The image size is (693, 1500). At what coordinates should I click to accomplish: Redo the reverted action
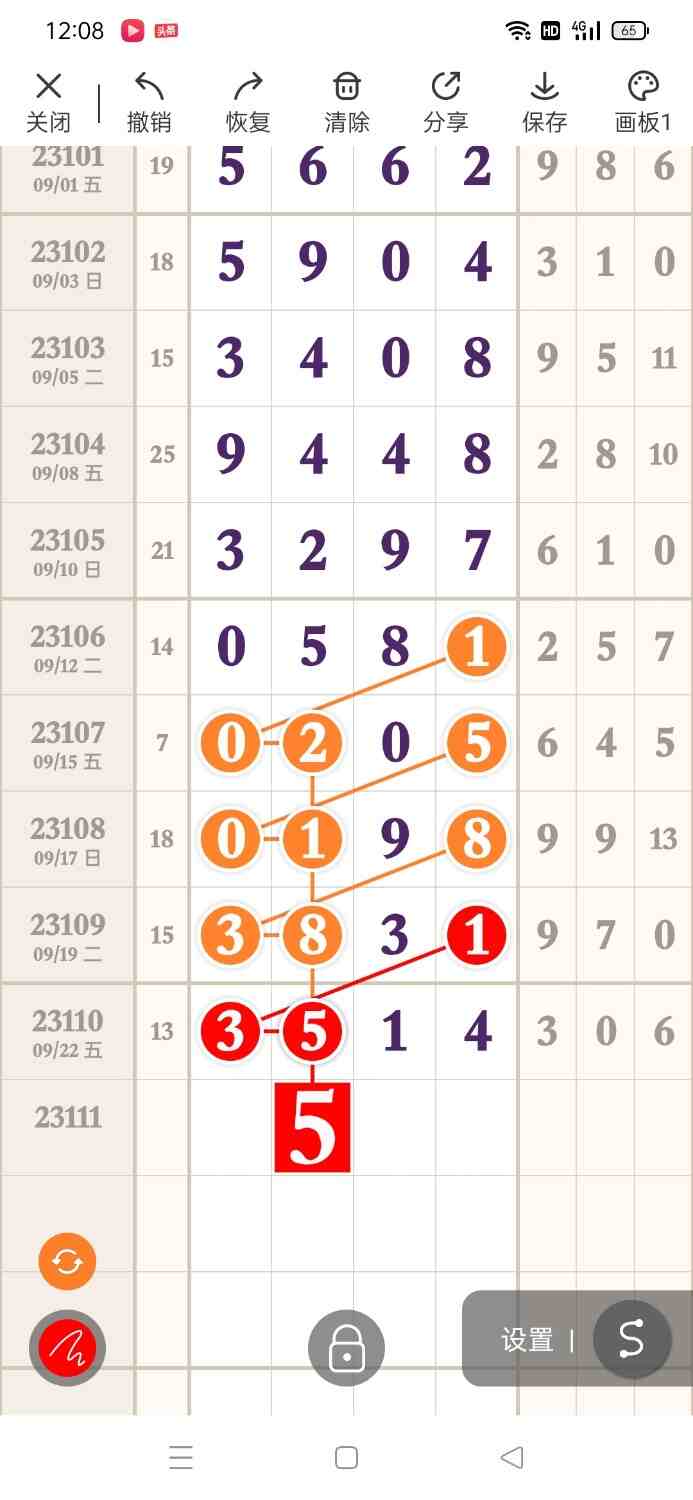248,102
